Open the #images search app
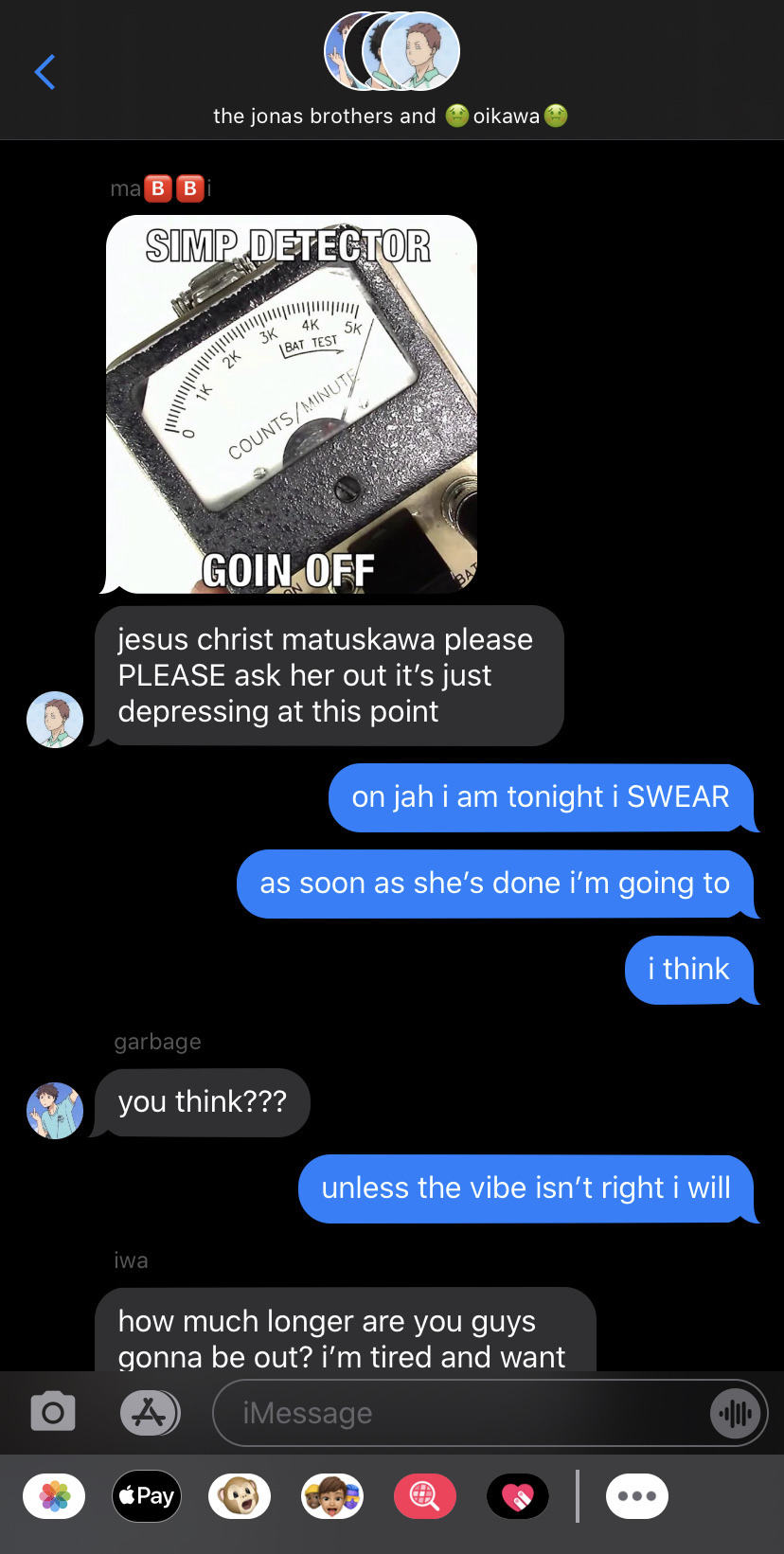 [x=424, y=1496]
